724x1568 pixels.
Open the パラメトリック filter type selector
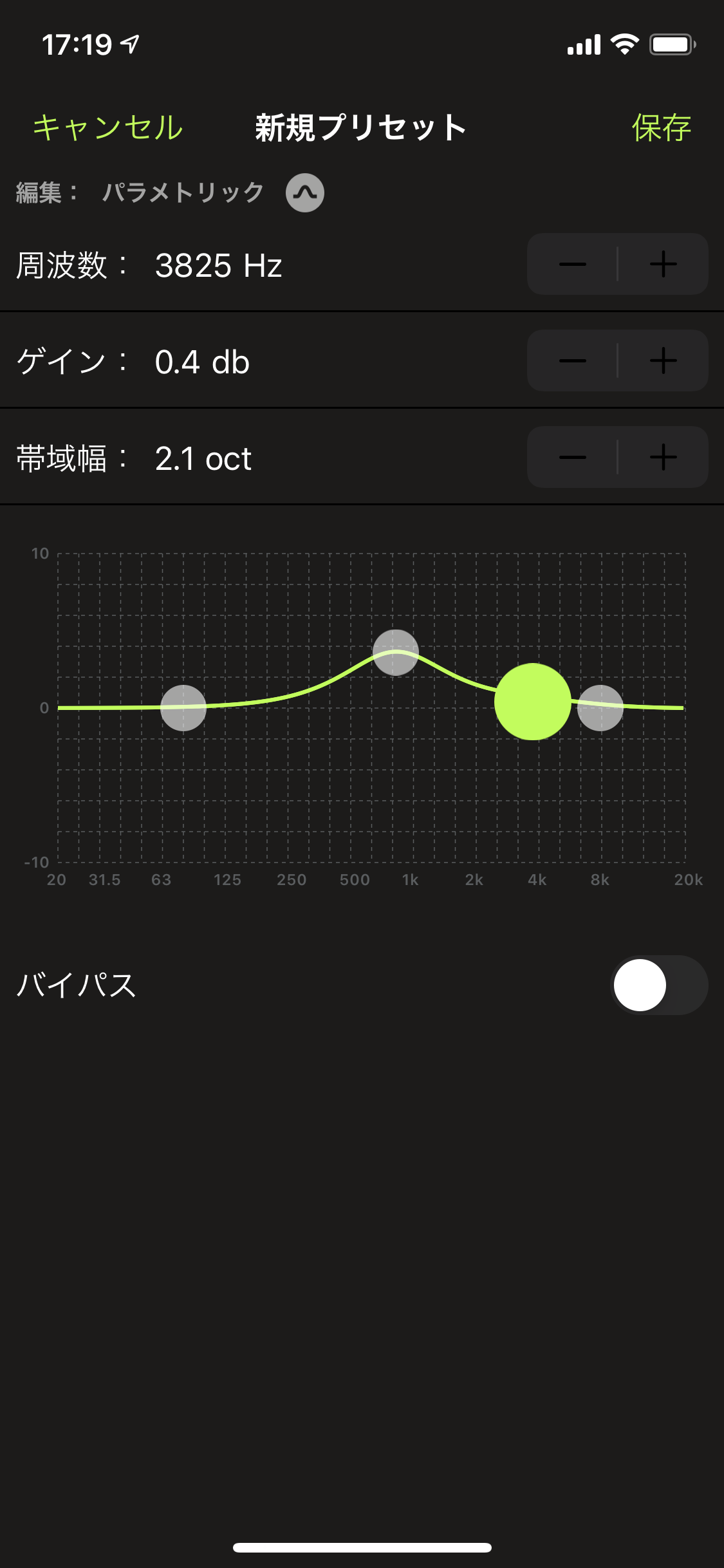[x=304, y=192]
